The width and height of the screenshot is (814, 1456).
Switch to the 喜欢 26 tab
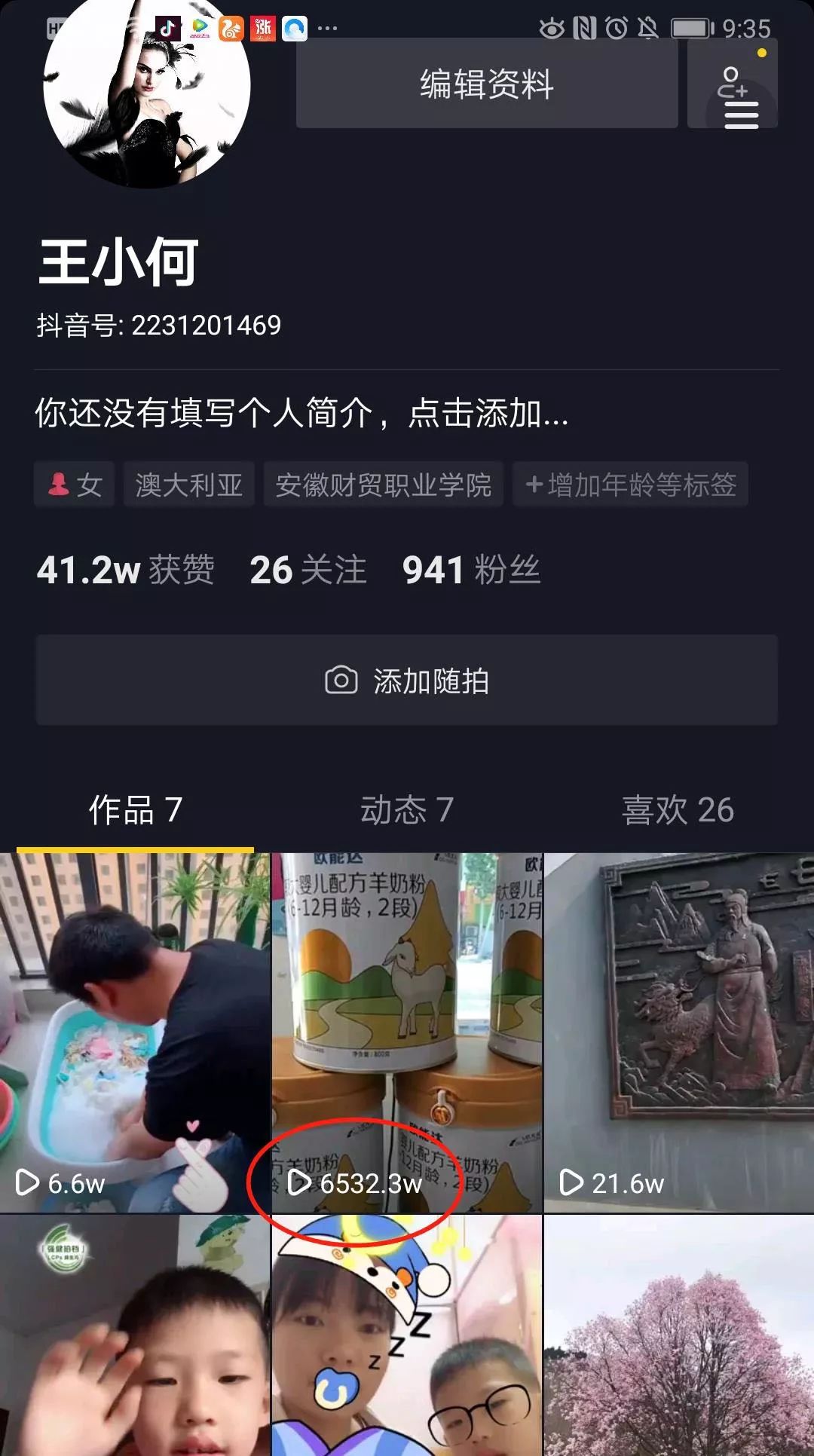(678, 810)
